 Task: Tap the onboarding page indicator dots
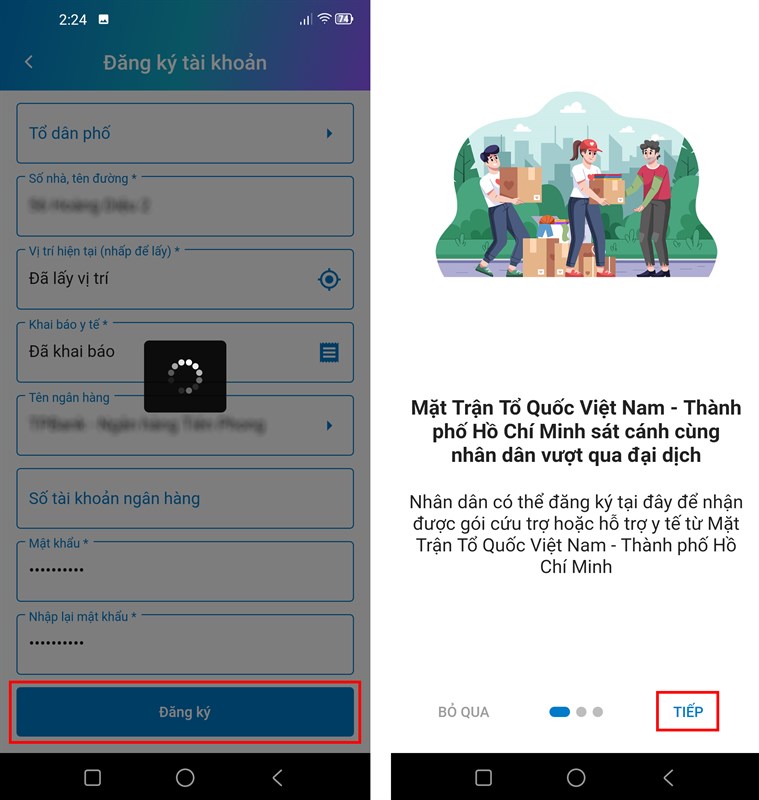[576, 712]
